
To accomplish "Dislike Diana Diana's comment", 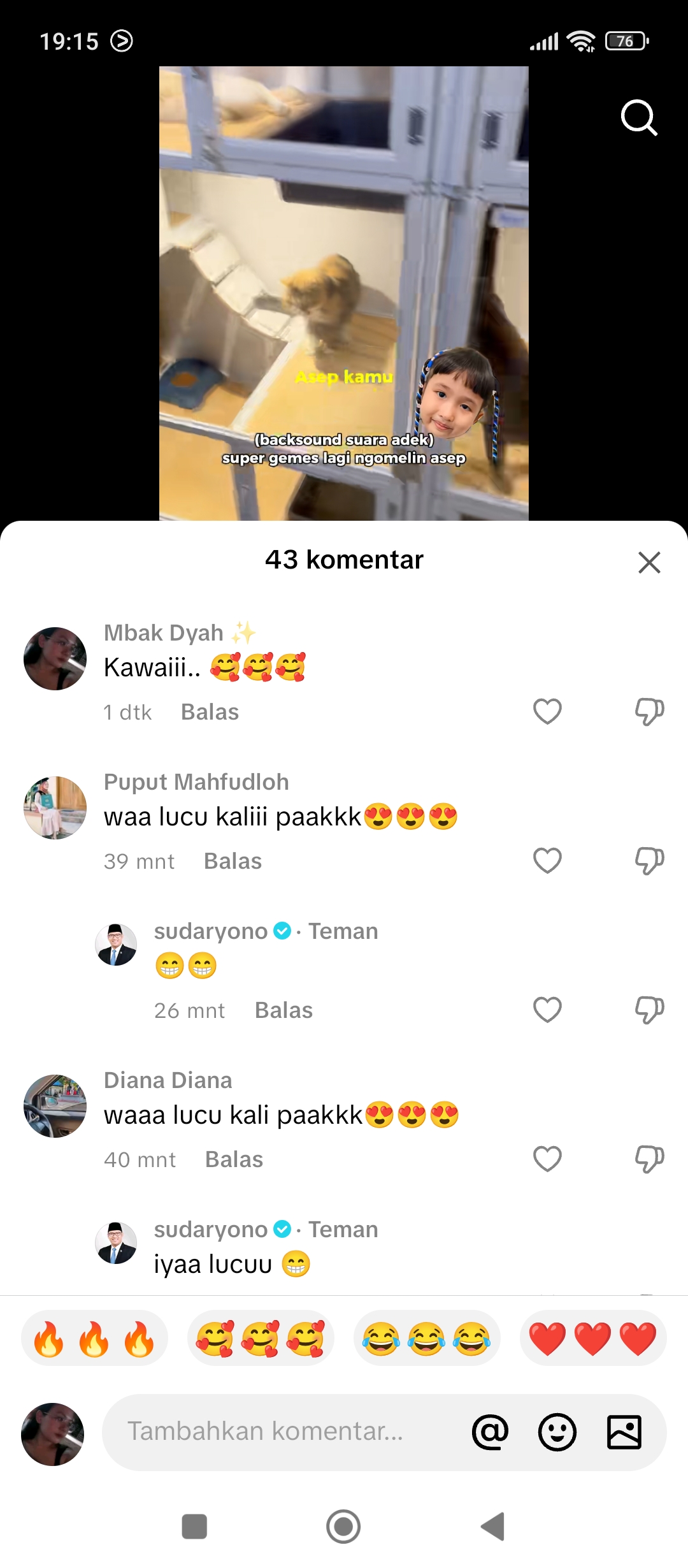I will tap(649, 1159).
